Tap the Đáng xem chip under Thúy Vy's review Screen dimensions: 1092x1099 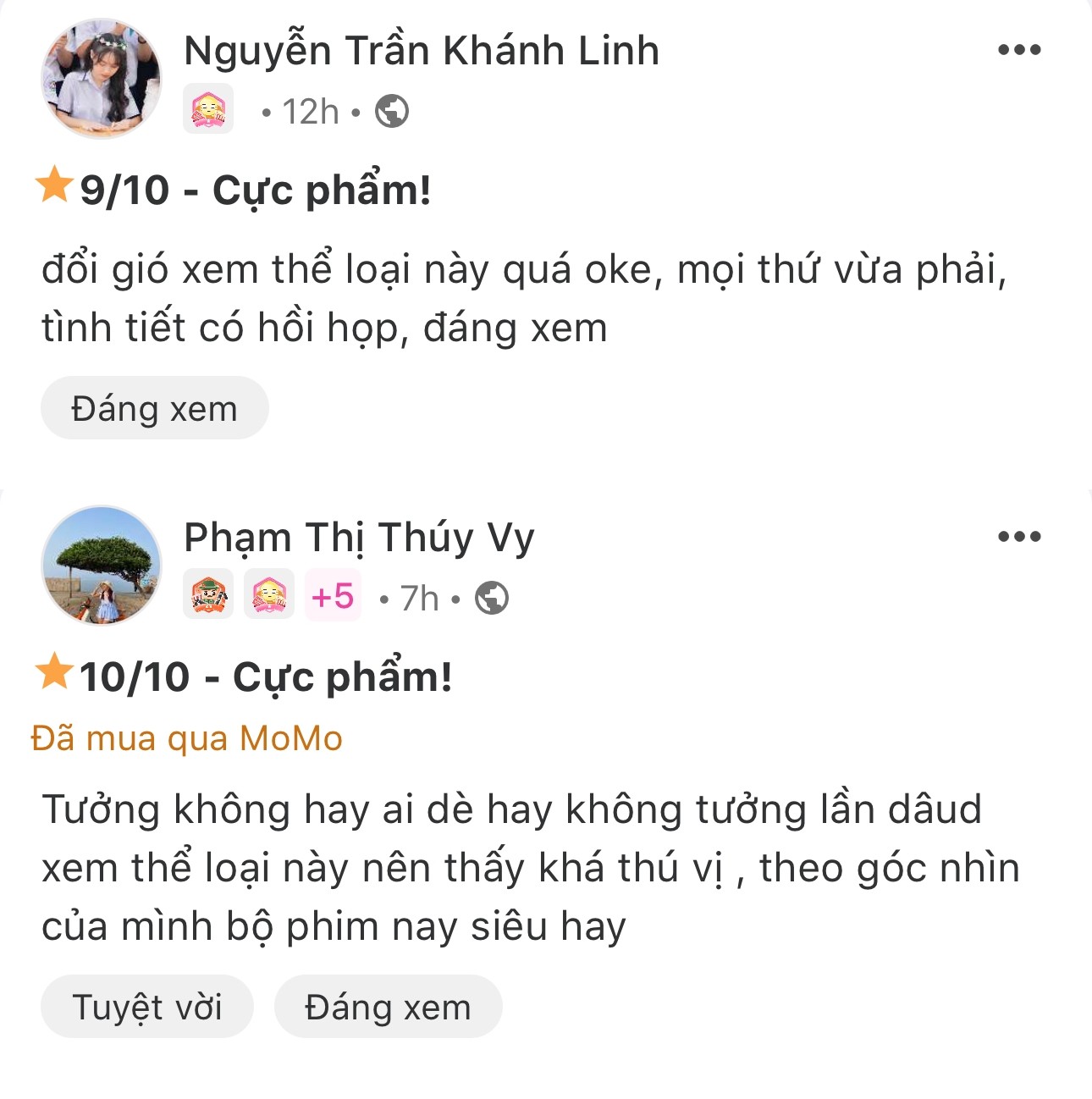click(x=388, y=1007)
